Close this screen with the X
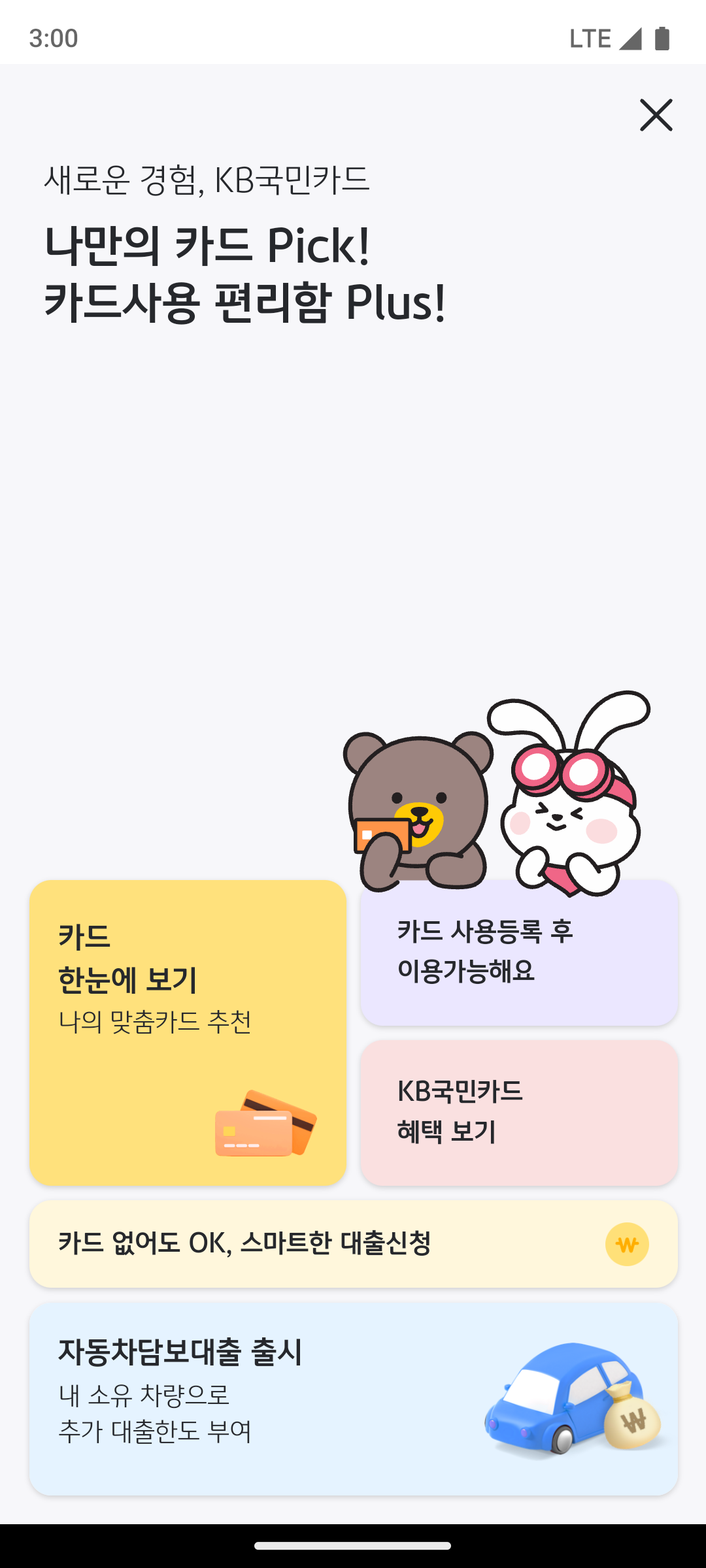 pyautogui.click(x=656, y=115)
